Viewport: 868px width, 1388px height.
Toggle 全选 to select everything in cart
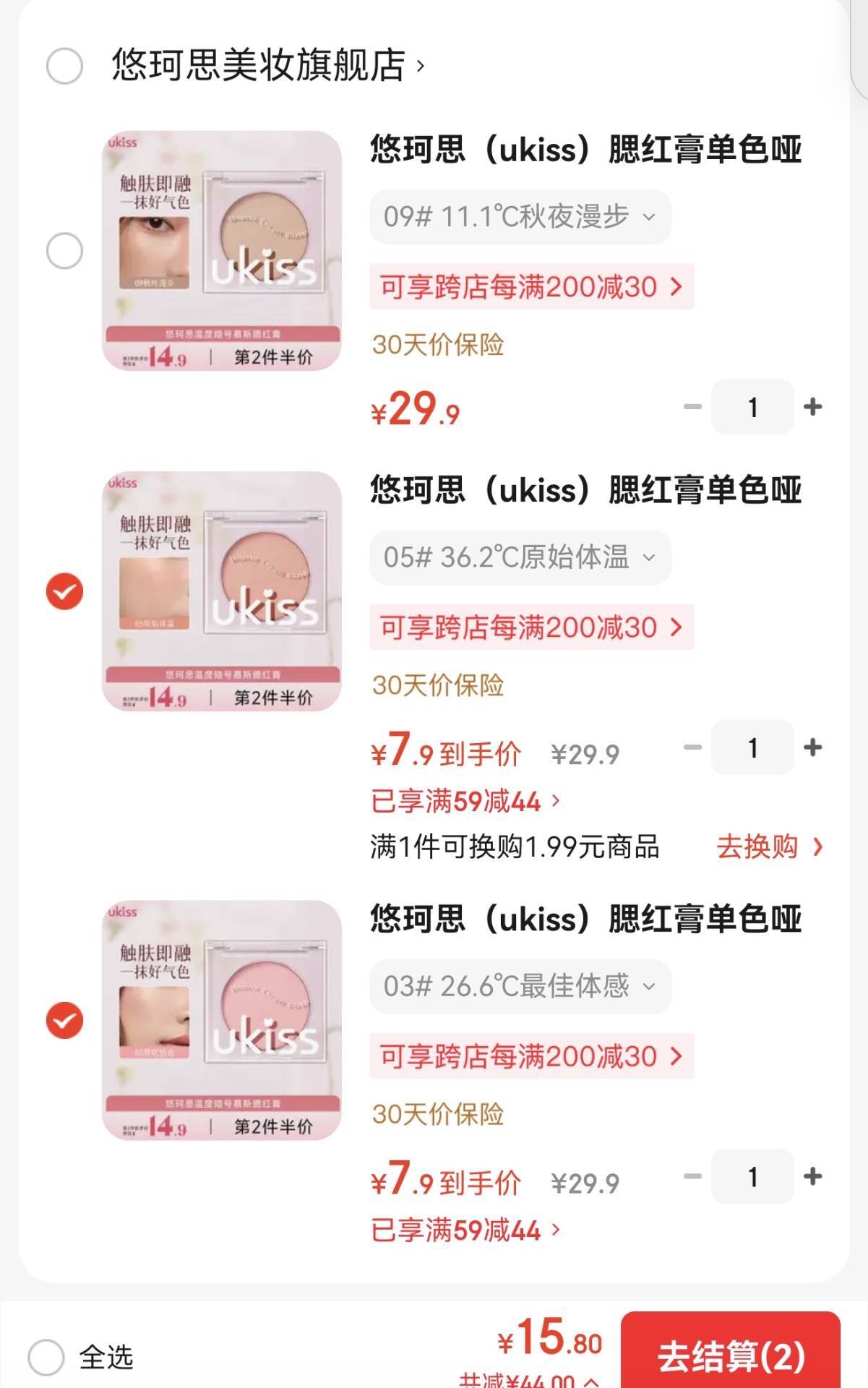[x=46, y=1357]
